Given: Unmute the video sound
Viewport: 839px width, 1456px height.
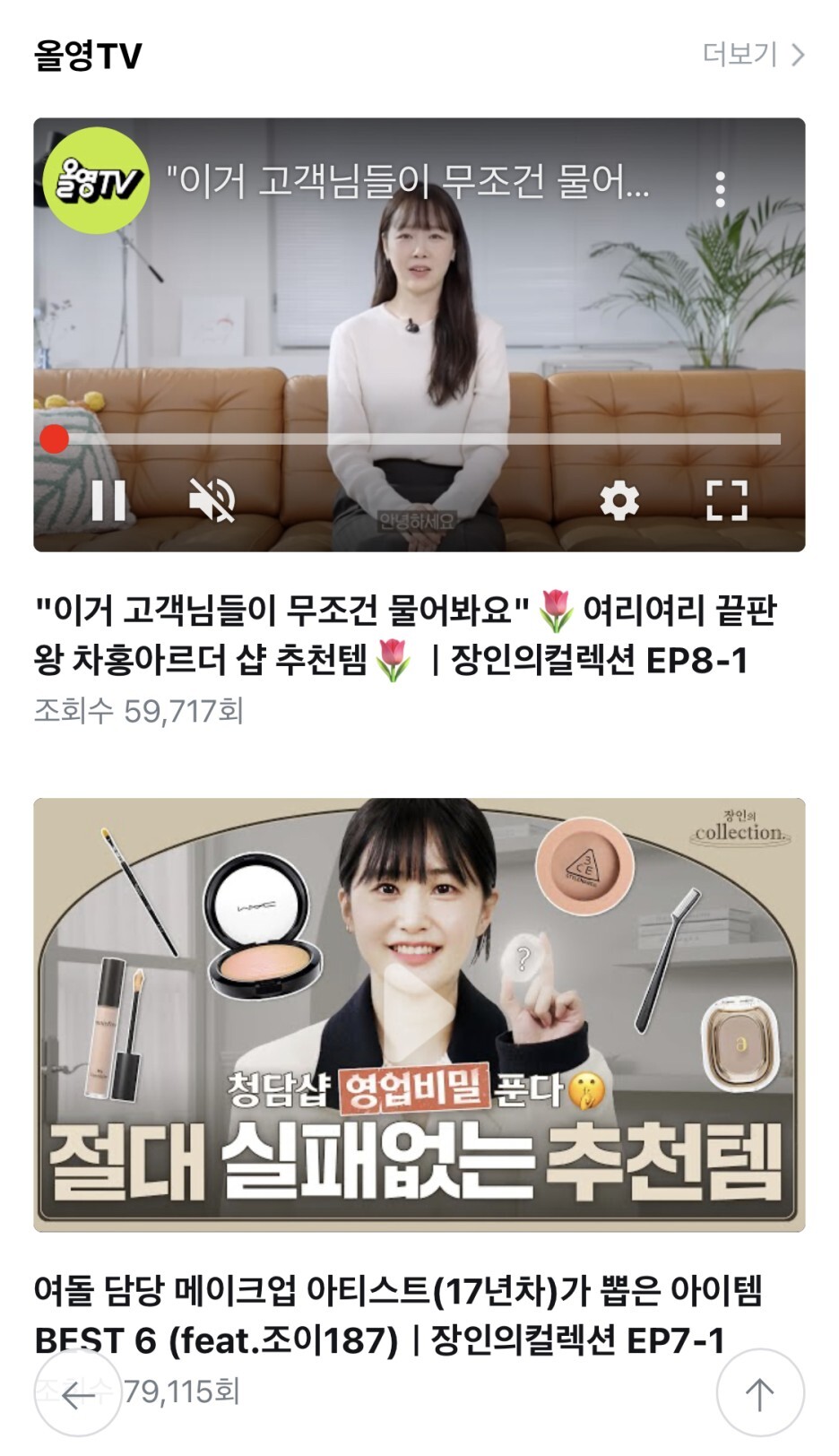Looking at the screenshot, I should point(212,499).
